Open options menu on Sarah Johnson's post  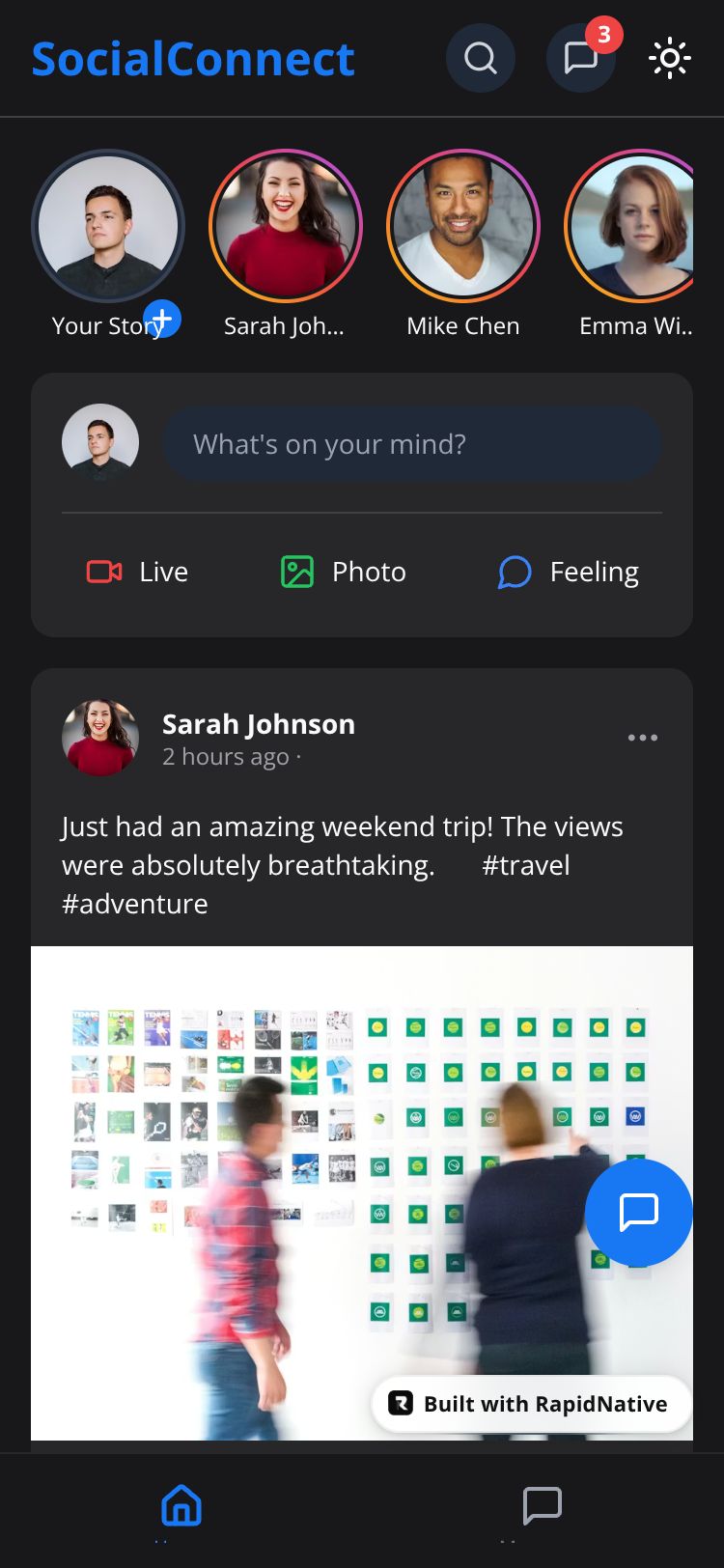[642, 738]
